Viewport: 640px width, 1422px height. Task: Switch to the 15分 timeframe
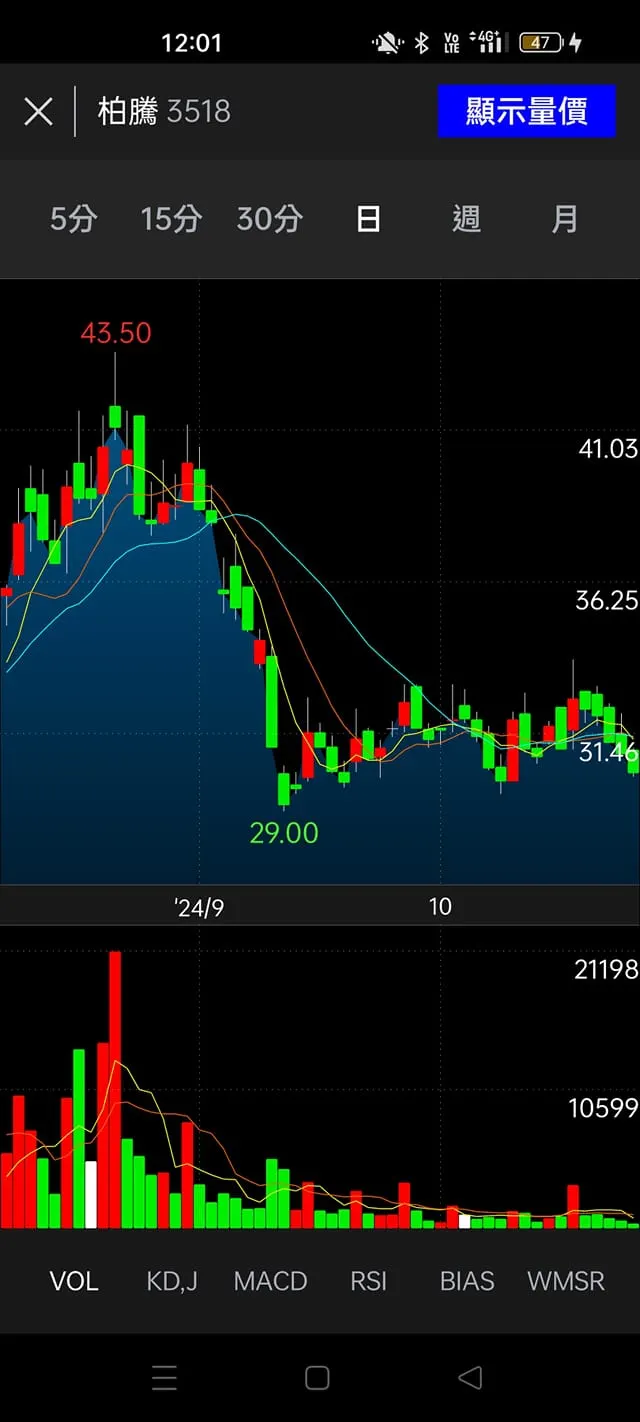click(x=171, y=219)
